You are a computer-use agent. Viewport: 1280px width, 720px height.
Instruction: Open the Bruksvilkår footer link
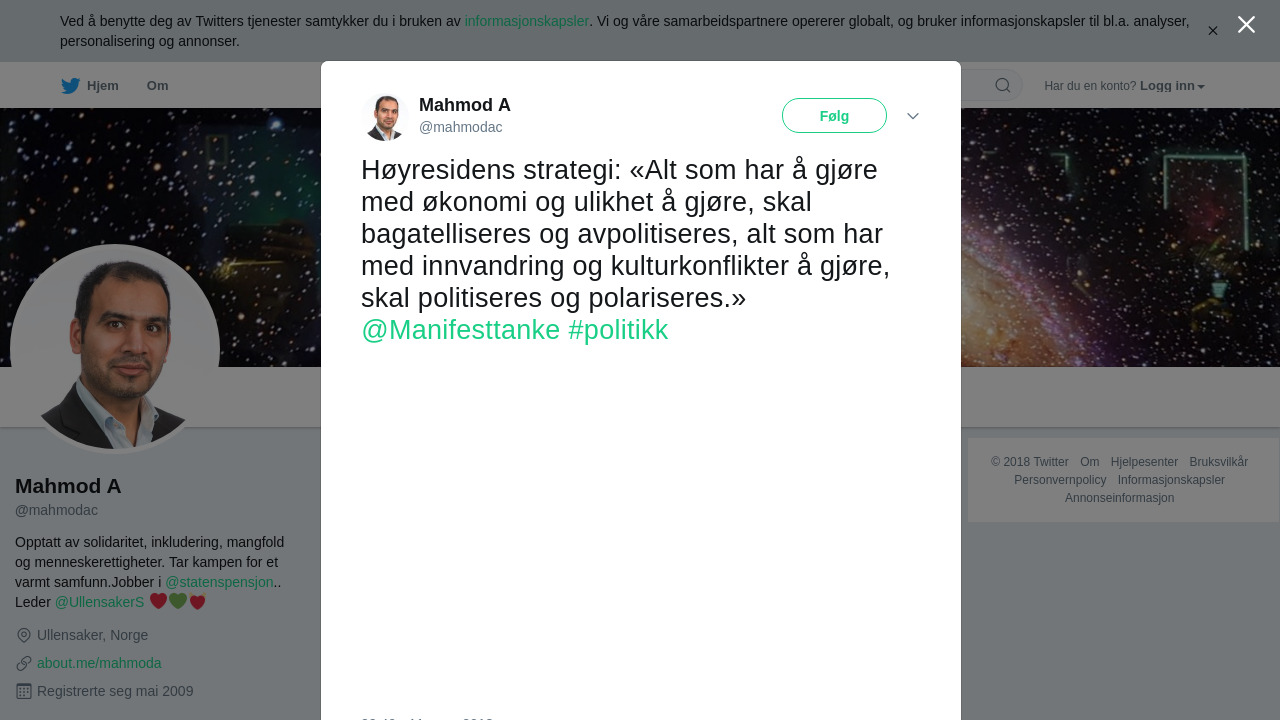tap(1218, 462)
